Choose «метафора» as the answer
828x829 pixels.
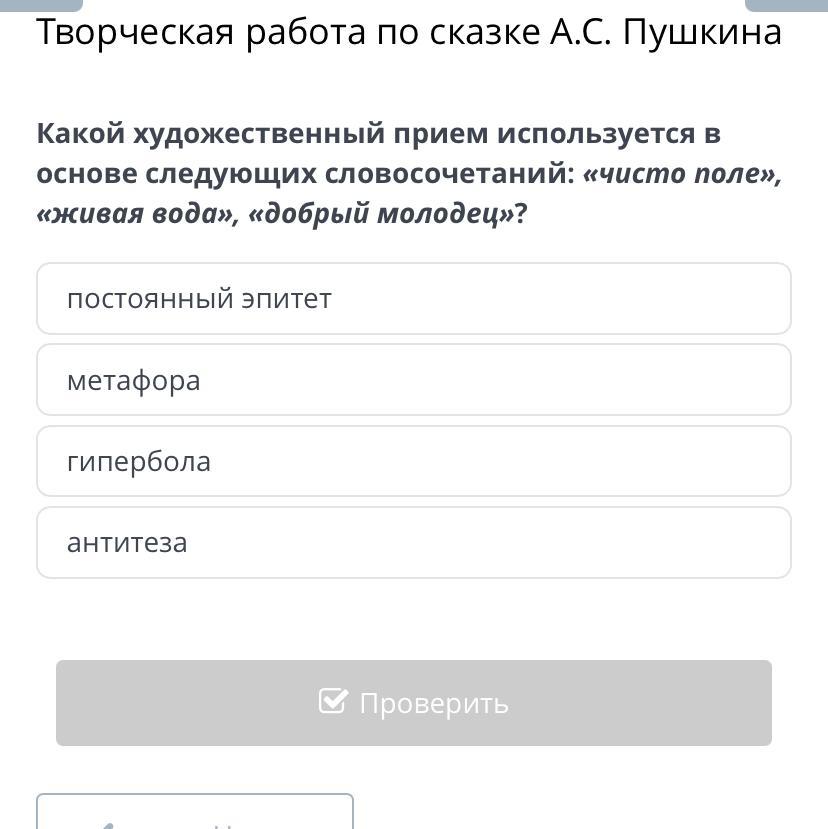[x=413, y=380]
